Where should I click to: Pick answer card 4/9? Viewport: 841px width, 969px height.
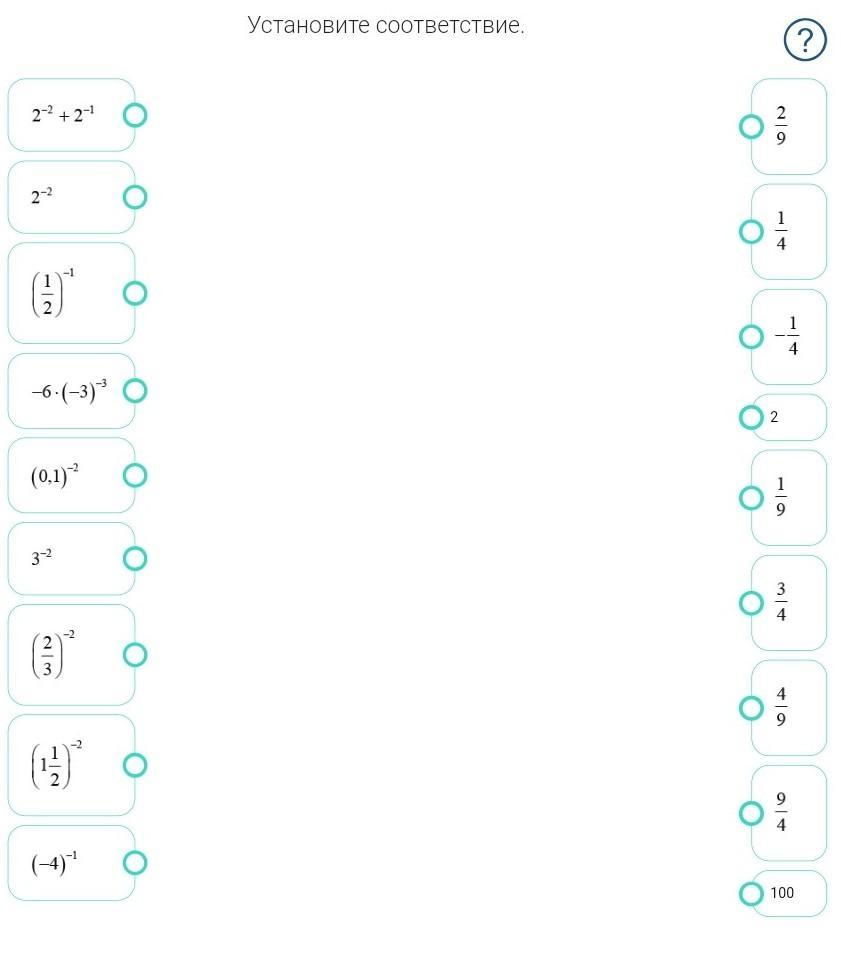[789, 708]
